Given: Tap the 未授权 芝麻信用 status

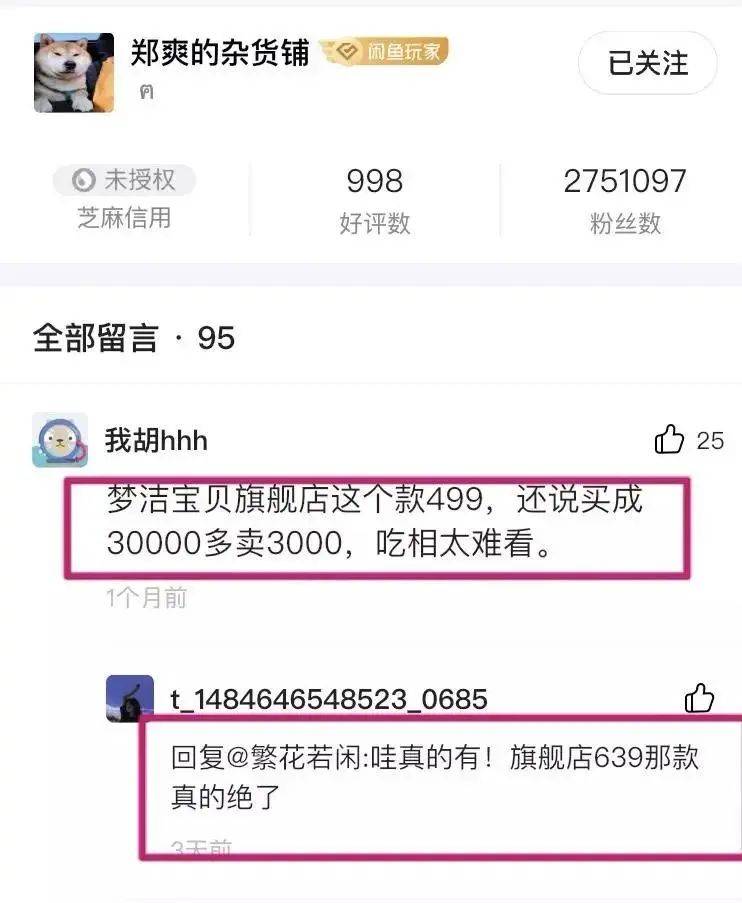Looking at the screenshot, I should (125, 181).
